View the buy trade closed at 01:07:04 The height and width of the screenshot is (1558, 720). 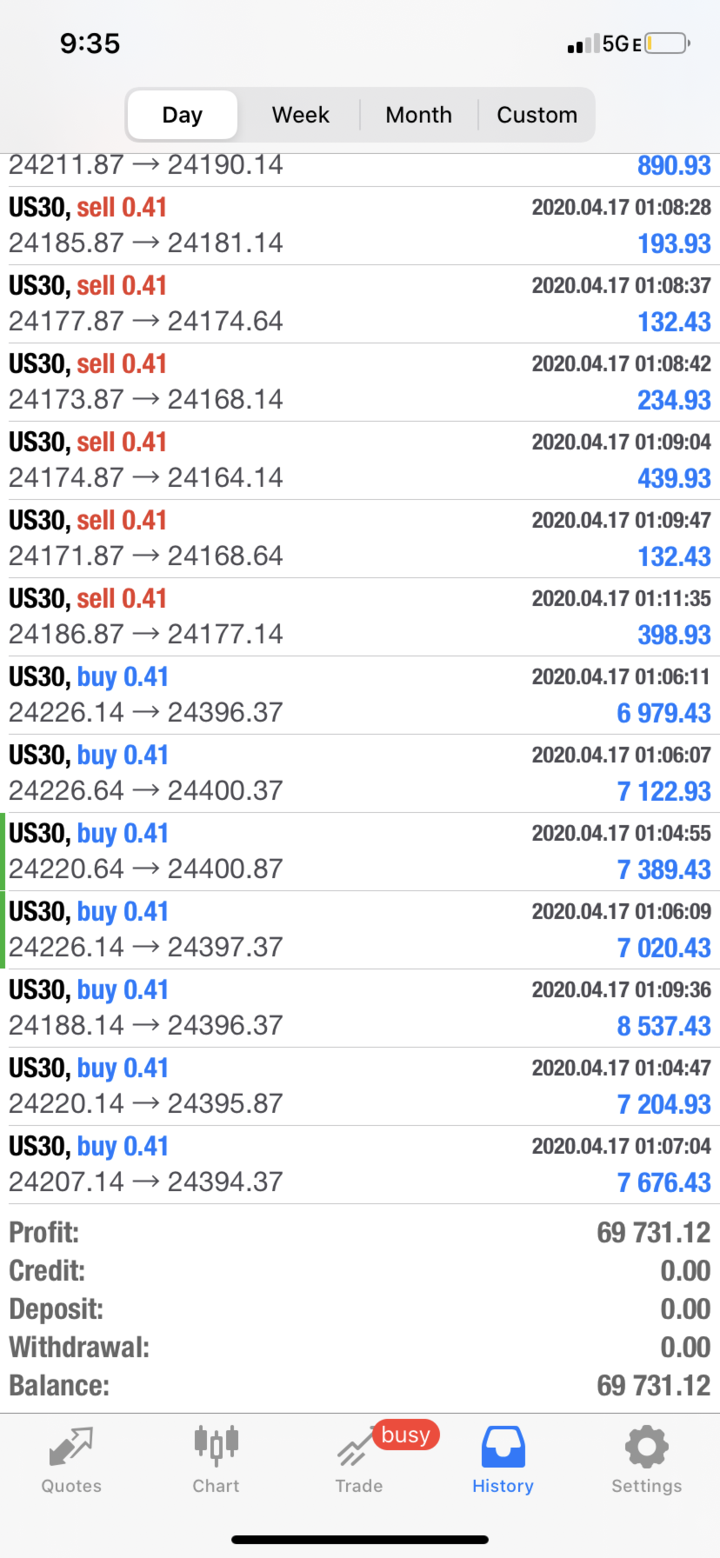(360, 1164)
